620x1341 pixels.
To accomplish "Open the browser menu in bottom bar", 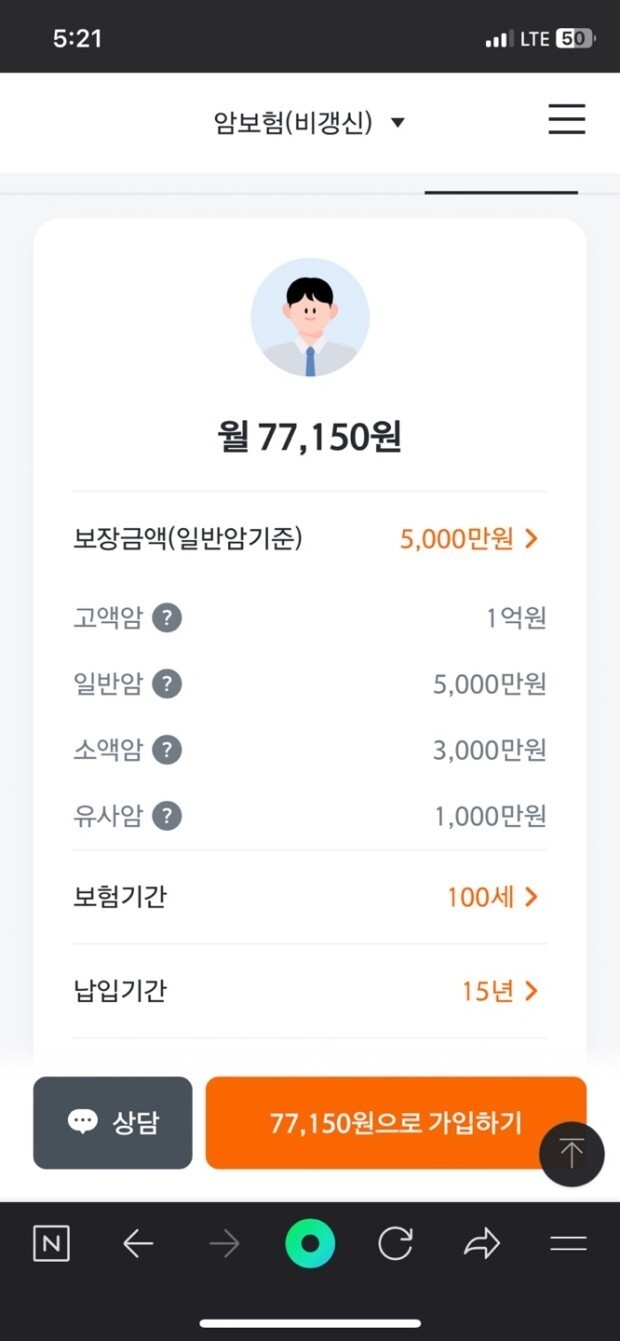I will pyautogui.click(x=568, y=1244).
